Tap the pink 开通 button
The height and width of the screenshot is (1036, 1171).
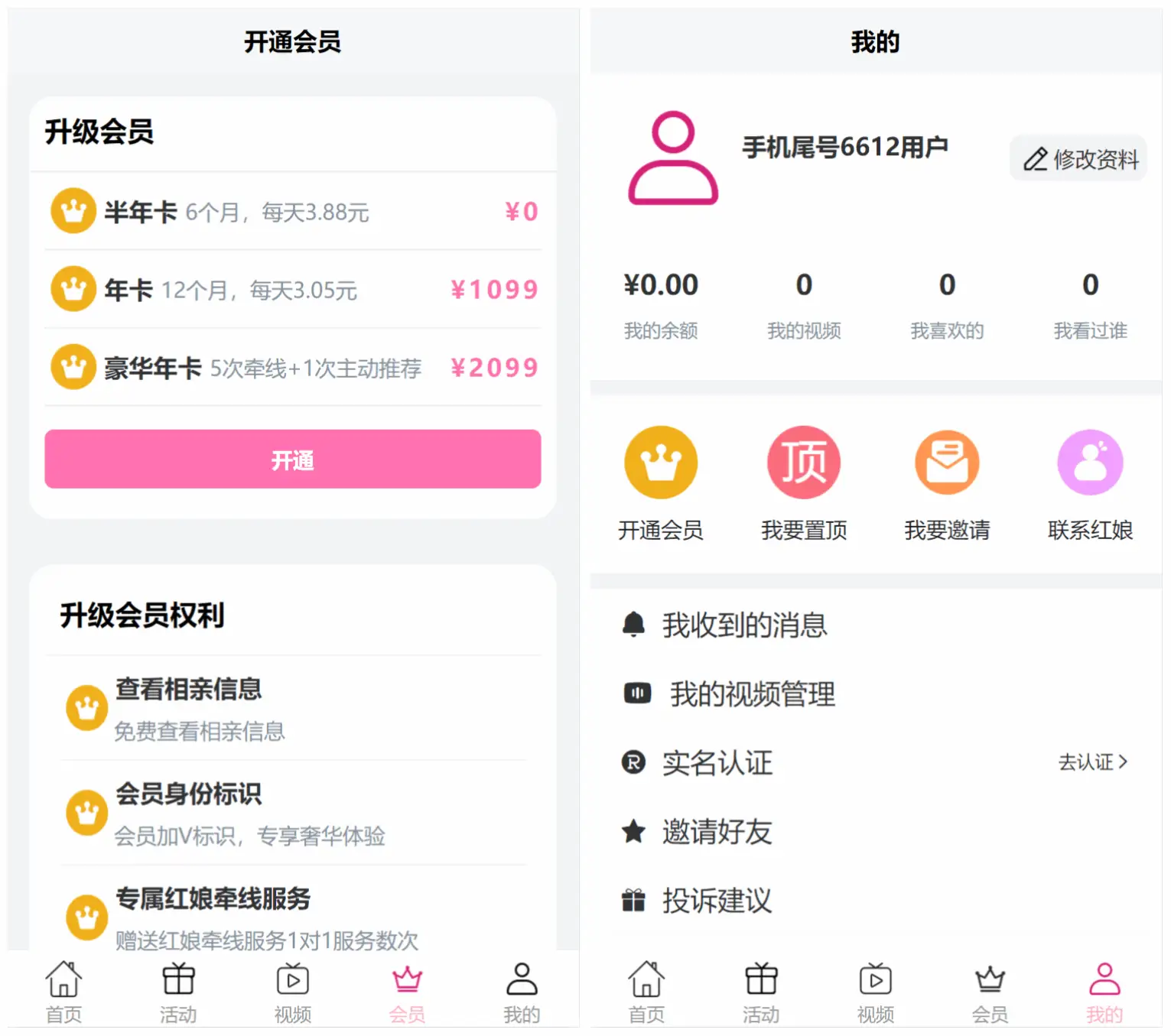click(293, 460)
